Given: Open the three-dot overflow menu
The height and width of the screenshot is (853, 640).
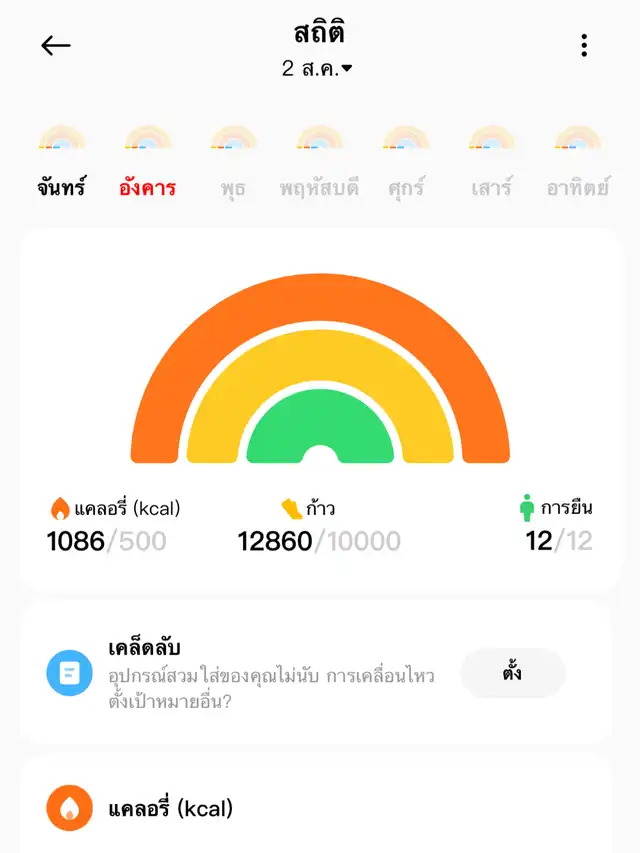Looking at the screenshot, I should pyautogui.click(x=584, y=46).
